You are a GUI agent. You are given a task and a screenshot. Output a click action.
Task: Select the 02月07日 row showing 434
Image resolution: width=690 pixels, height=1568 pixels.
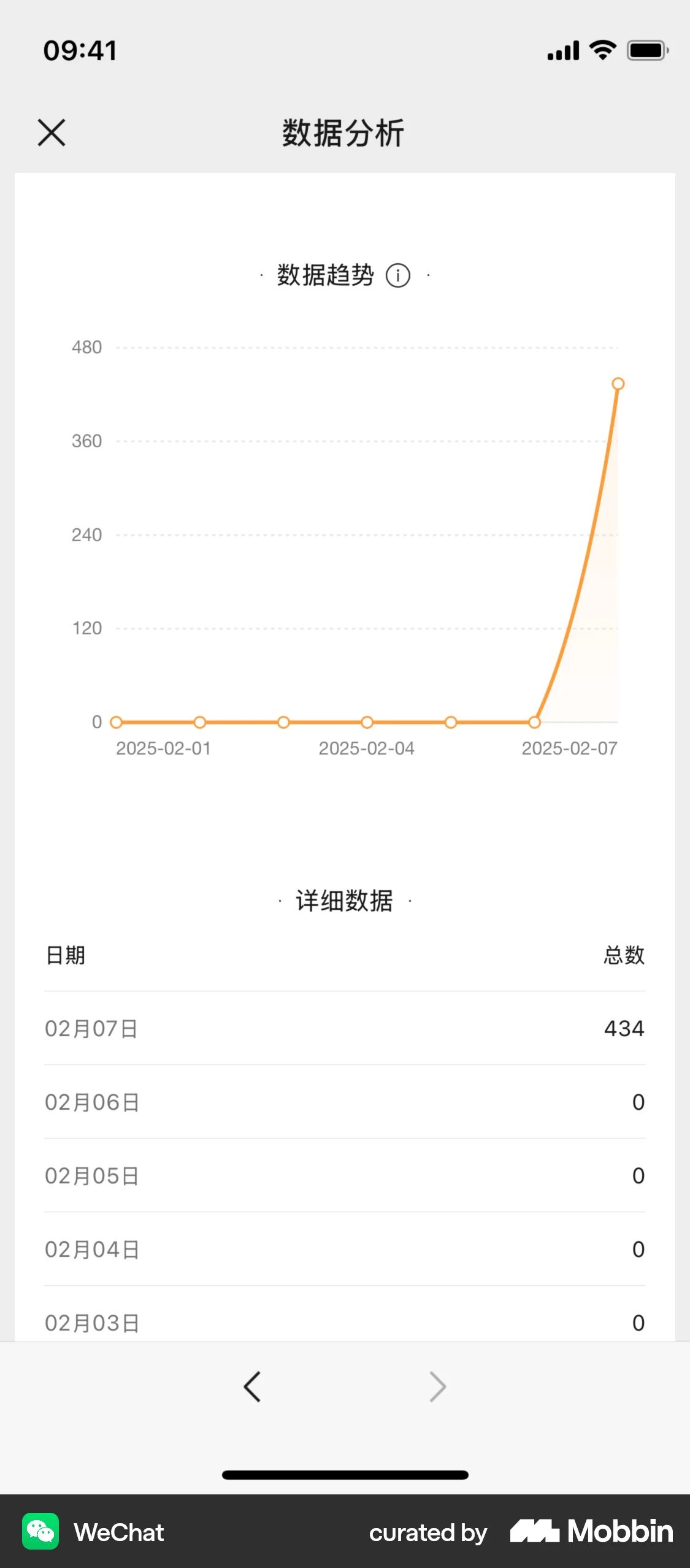[345, 1028]
